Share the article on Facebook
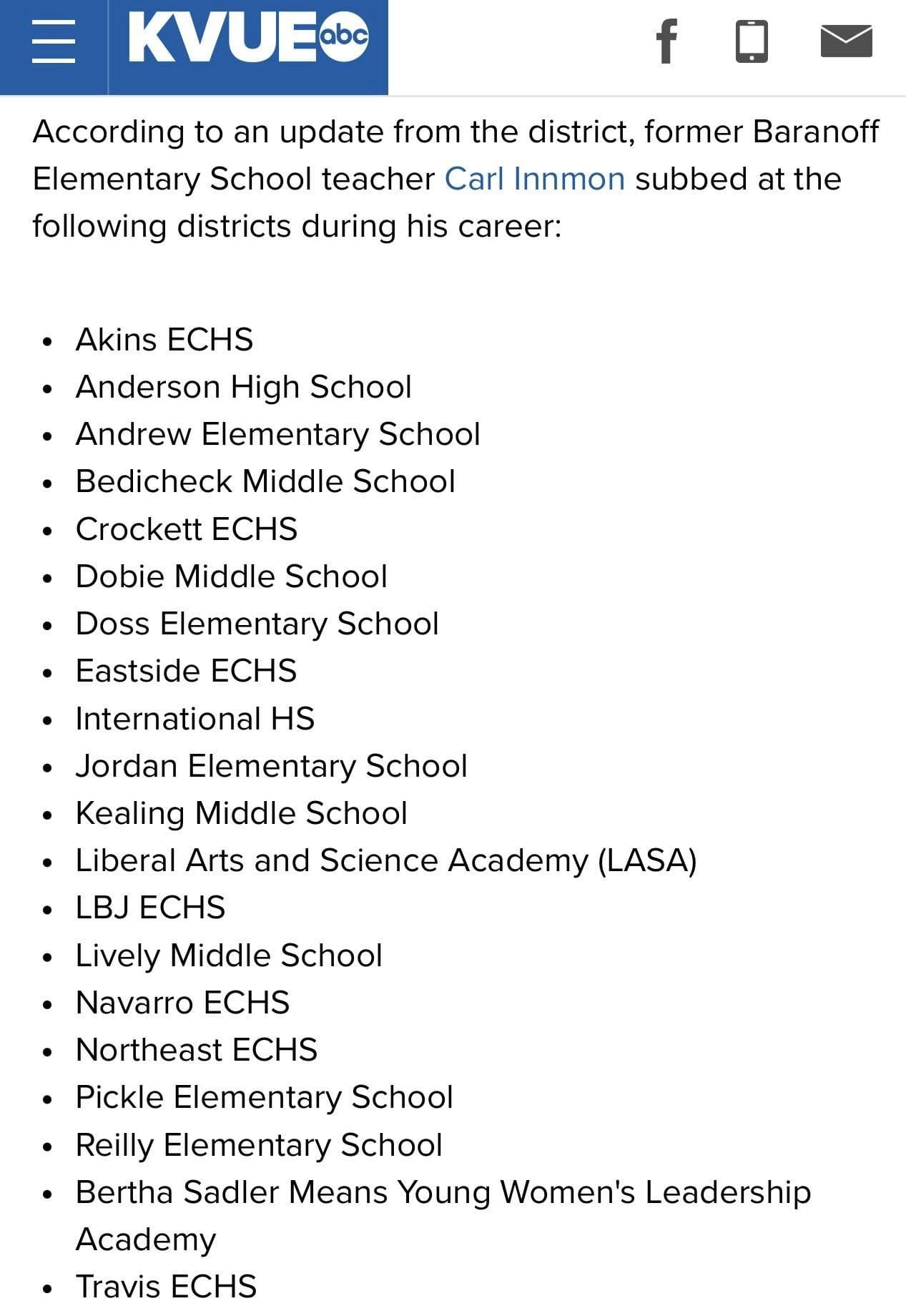The width and height of the screenshot is (906, 1316). click(x=666, y=41)
